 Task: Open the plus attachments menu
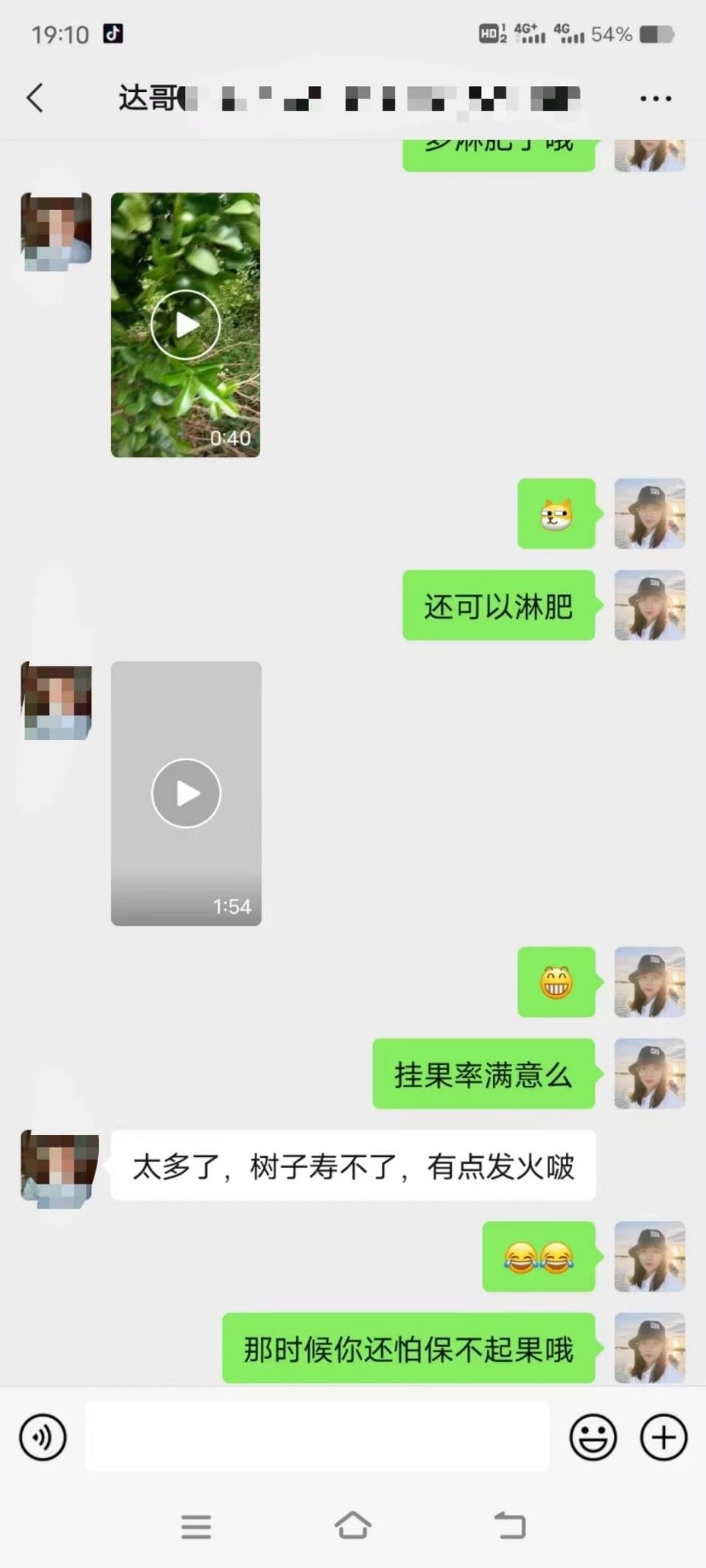pos(663,1437)
